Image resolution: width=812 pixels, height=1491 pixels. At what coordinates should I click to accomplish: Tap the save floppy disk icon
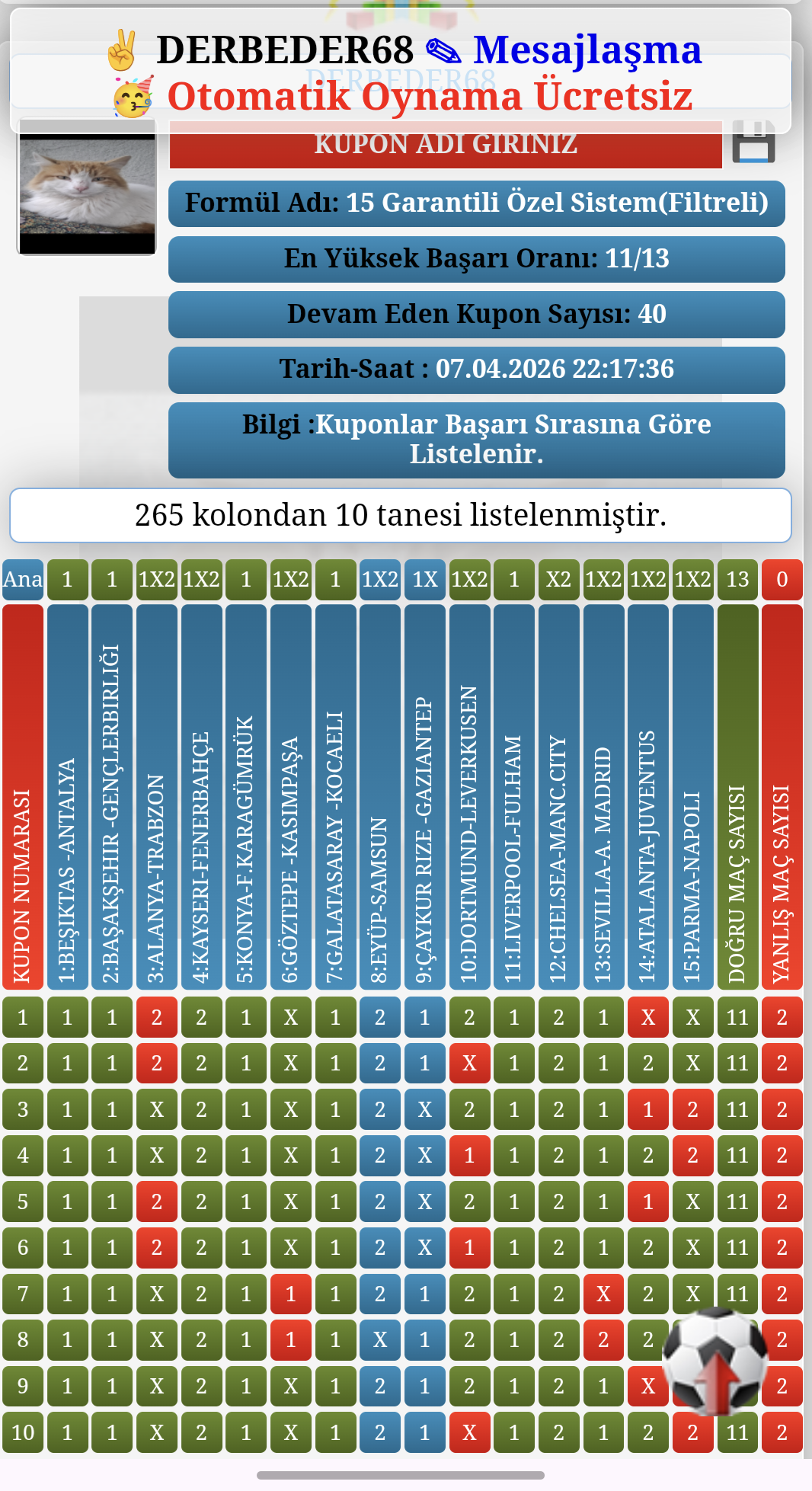pyautogui.click(x=753, y=142)
